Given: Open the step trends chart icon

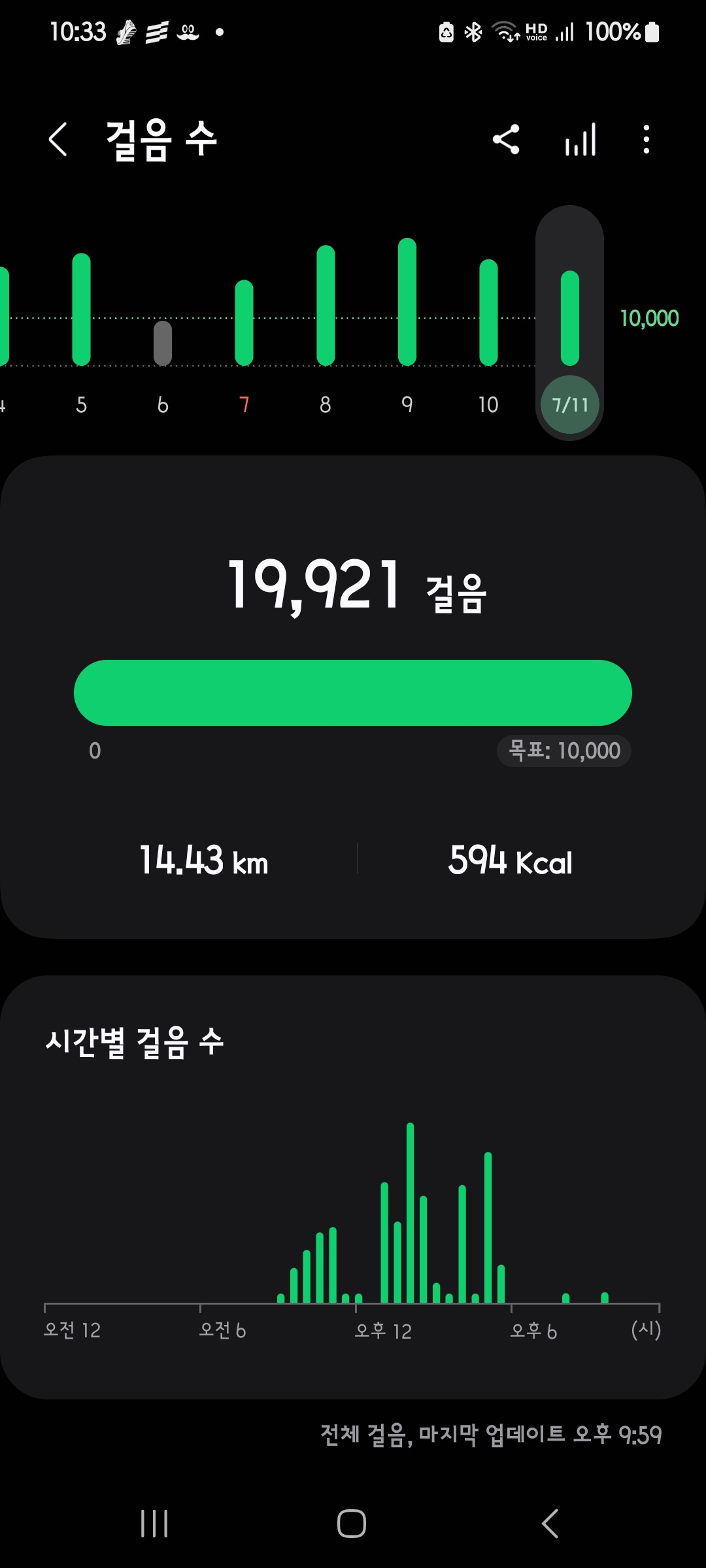Looking at the screenshot, I should click(580, 139).
